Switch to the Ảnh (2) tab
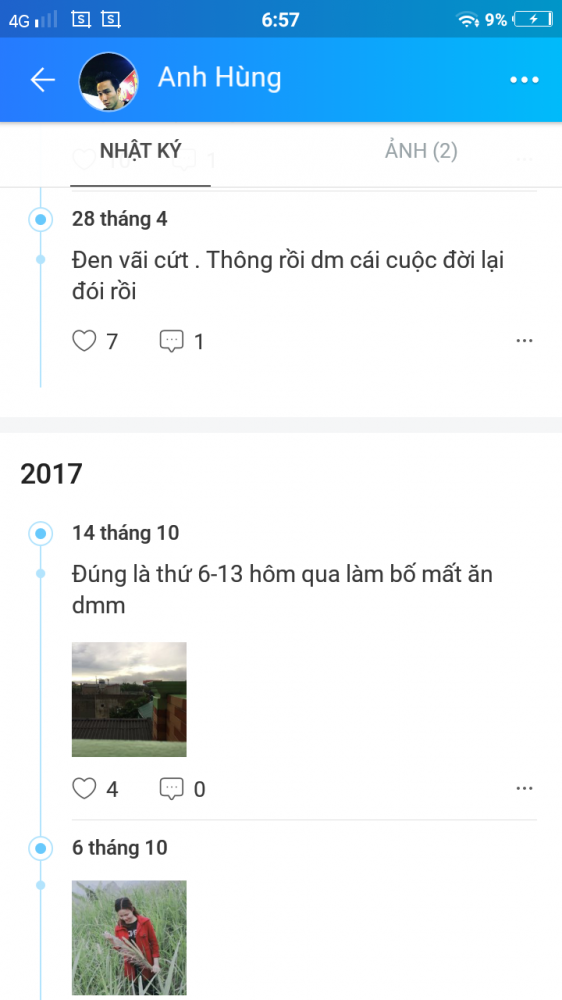Screen dimensions: 562x1000 point(421,152)
